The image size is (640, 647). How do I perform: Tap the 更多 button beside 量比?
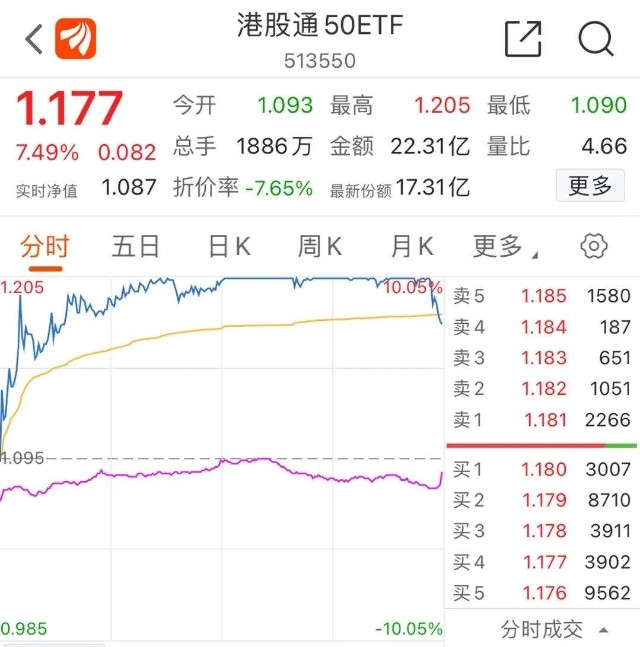click(589, 185)
